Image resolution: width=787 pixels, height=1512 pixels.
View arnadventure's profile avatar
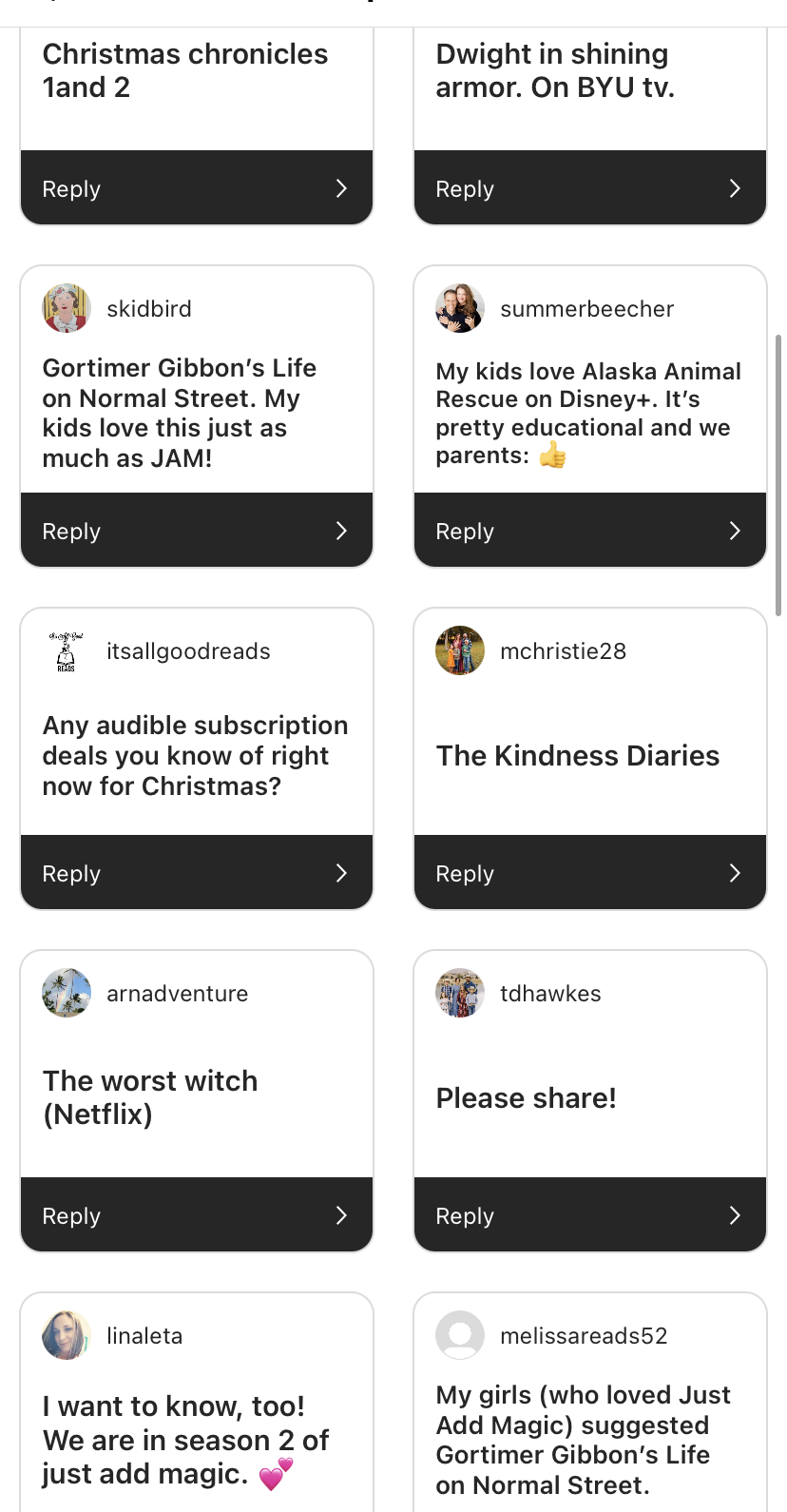(x=67, y=993)
